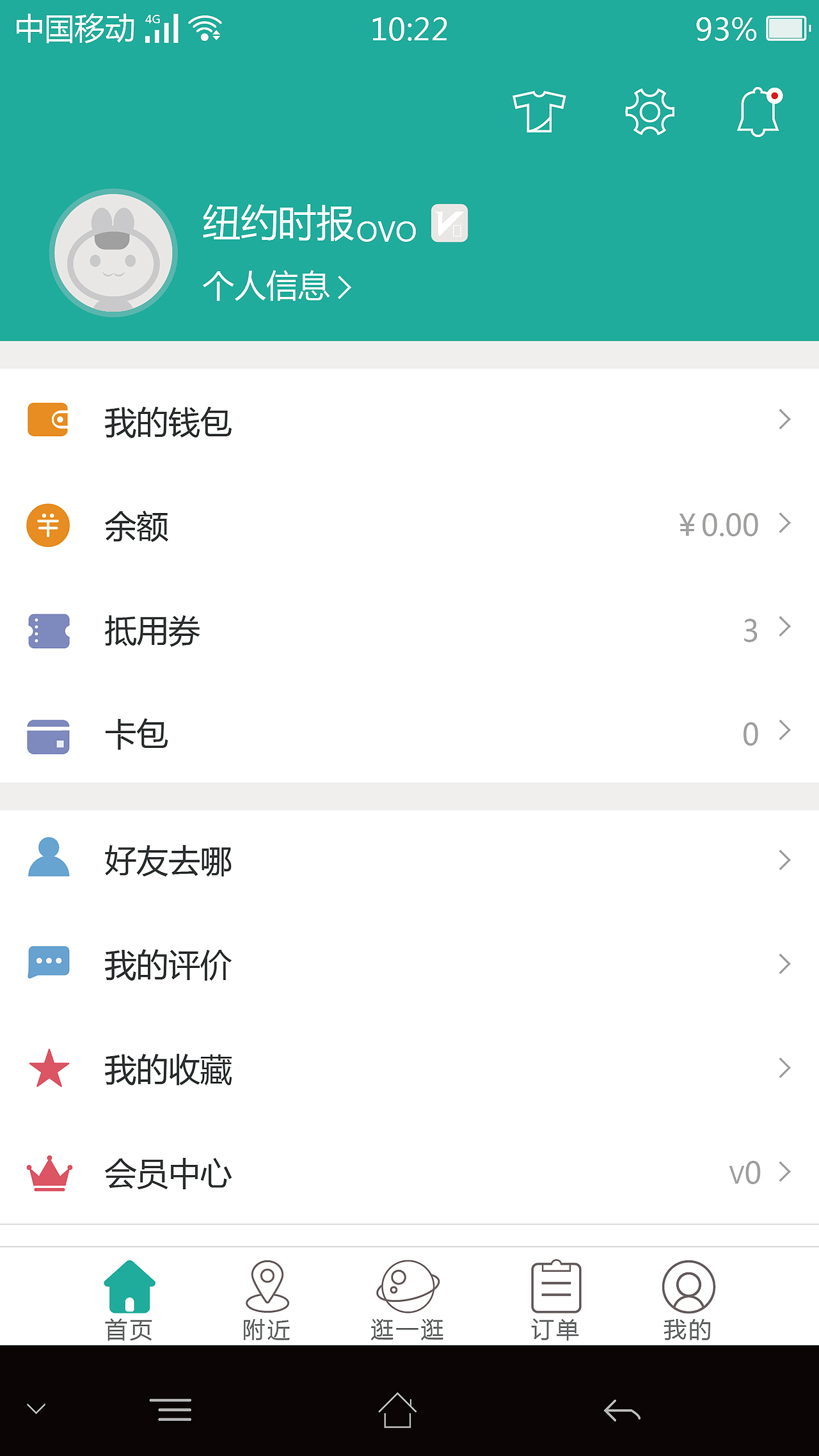Viewport: 819px width, 1456px height.
Task: Open the 我的钱包 wallet icon
Action: click(x=48, y=419)
